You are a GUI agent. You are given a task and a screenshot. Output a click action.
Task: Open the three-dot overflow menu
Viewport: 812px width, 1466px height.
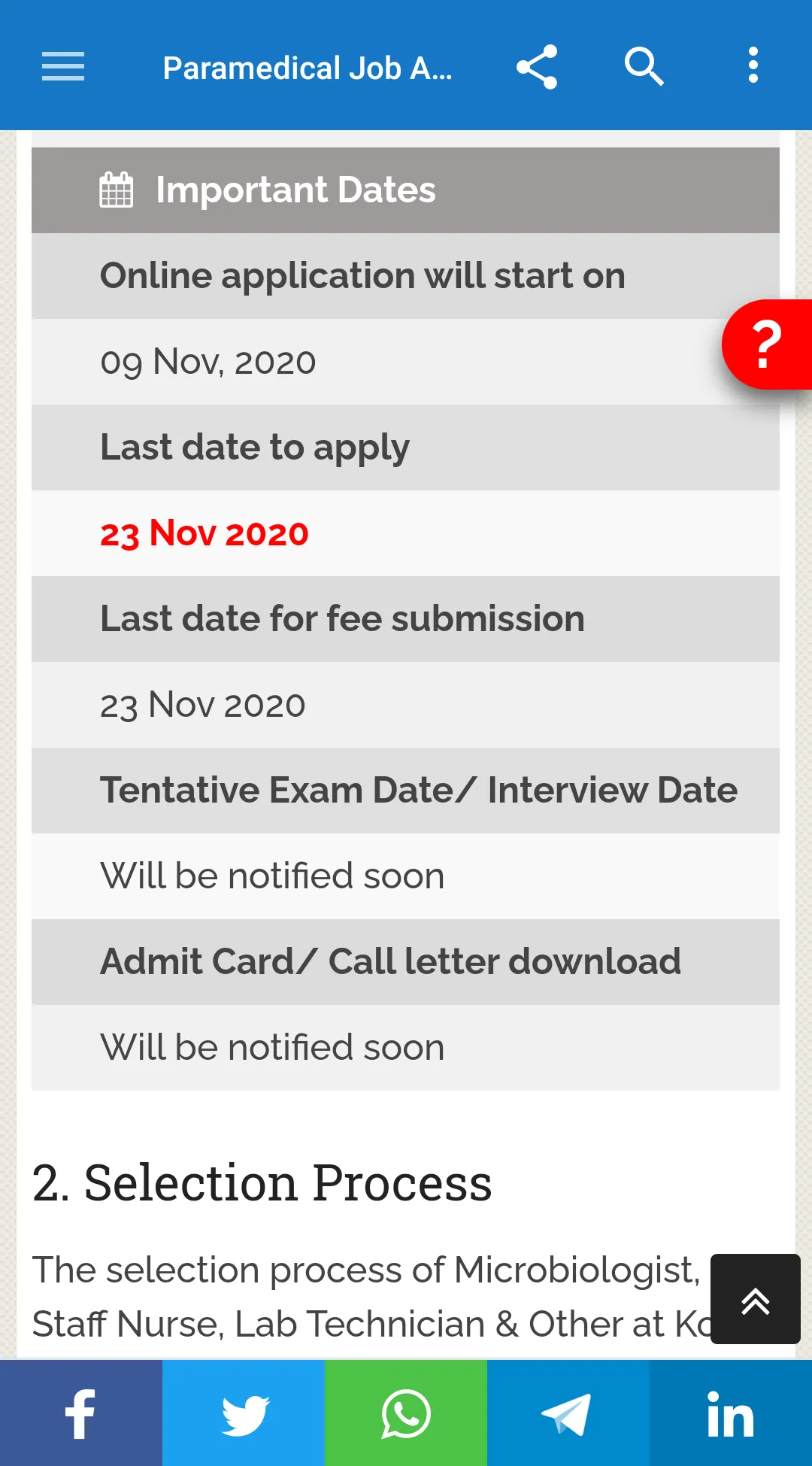tap(753, 65)
